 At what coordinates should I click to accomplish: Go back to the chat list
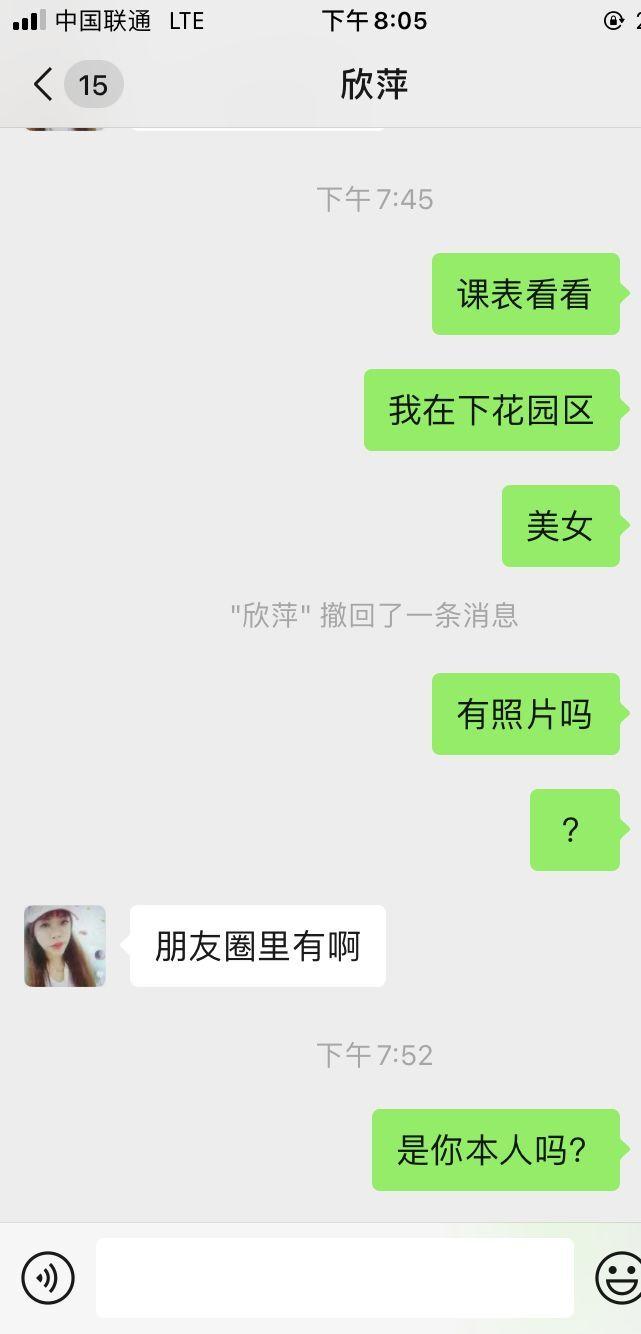44,85
